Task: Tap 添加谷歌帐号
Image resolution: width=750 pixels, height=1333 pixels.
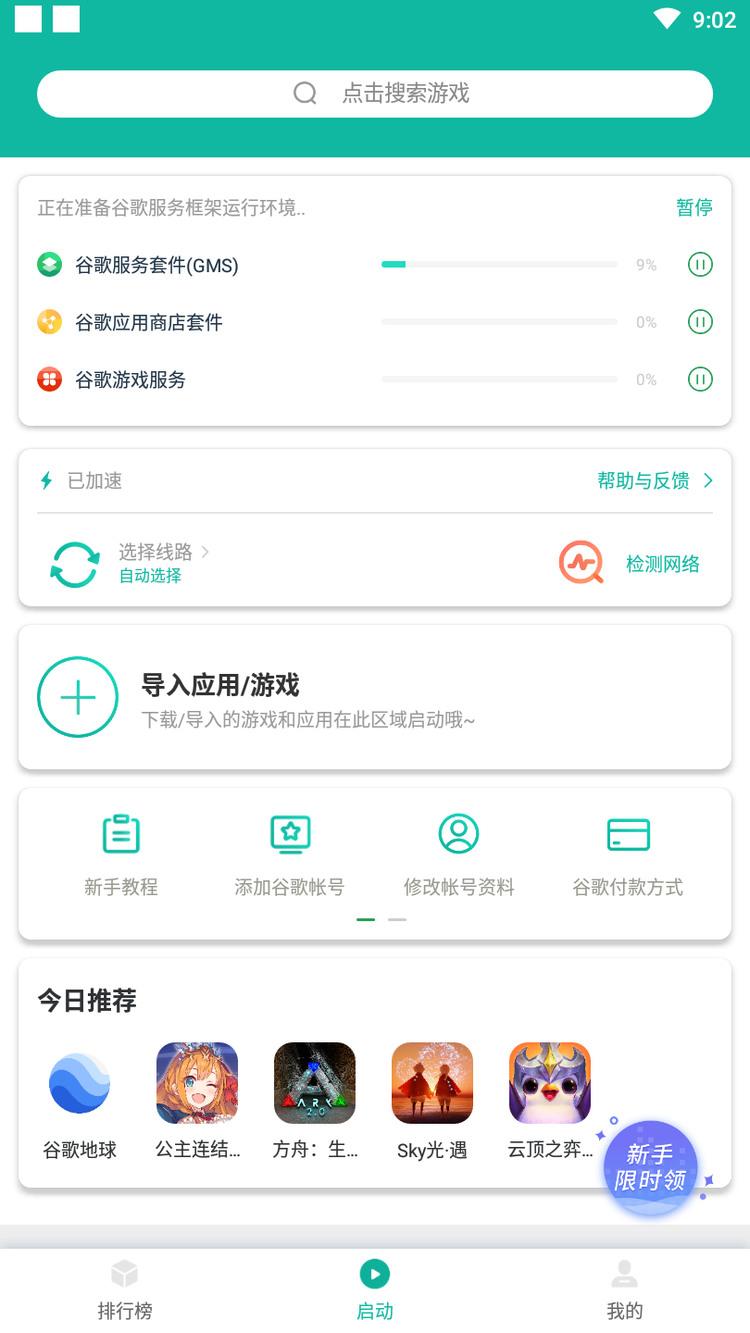Action: [290, 854]
